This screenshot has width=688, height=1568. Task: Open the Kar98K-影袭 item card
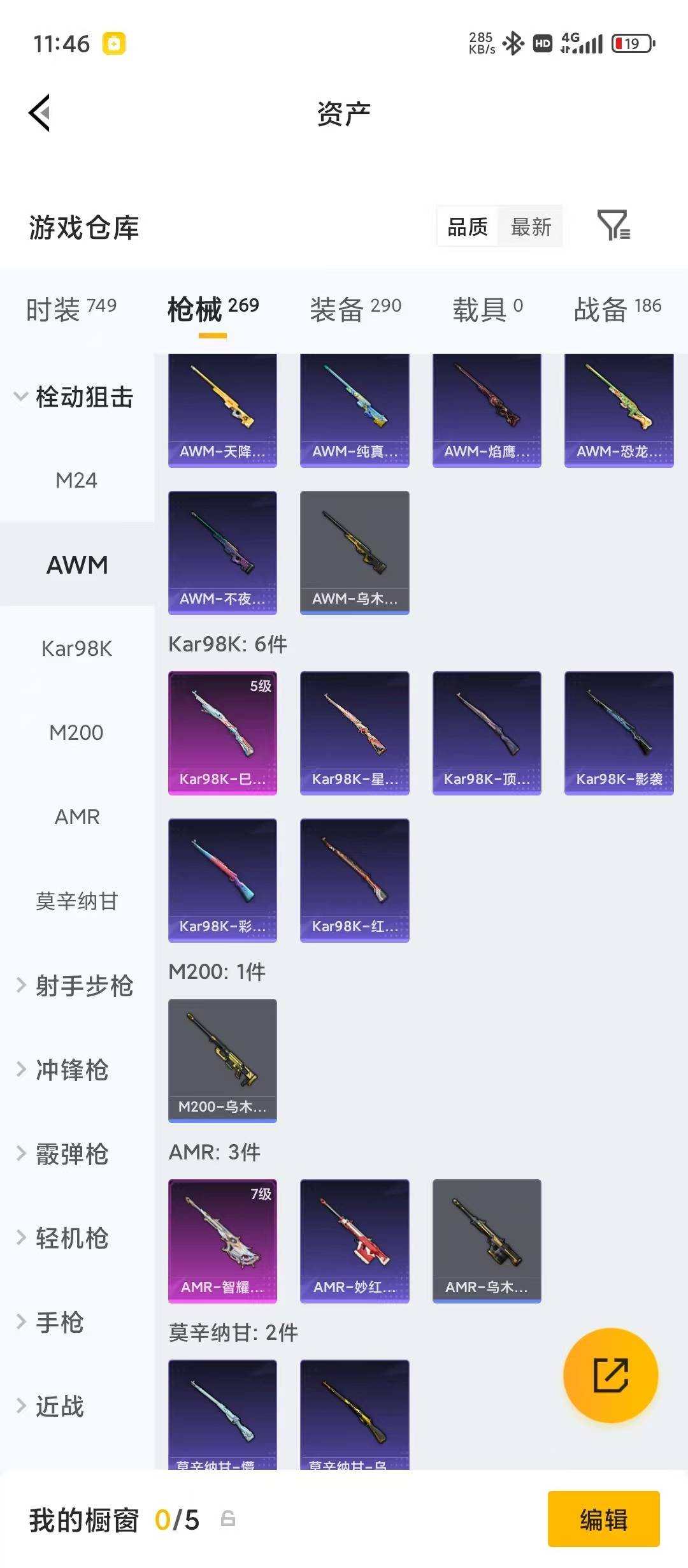[x=619, y=732]
